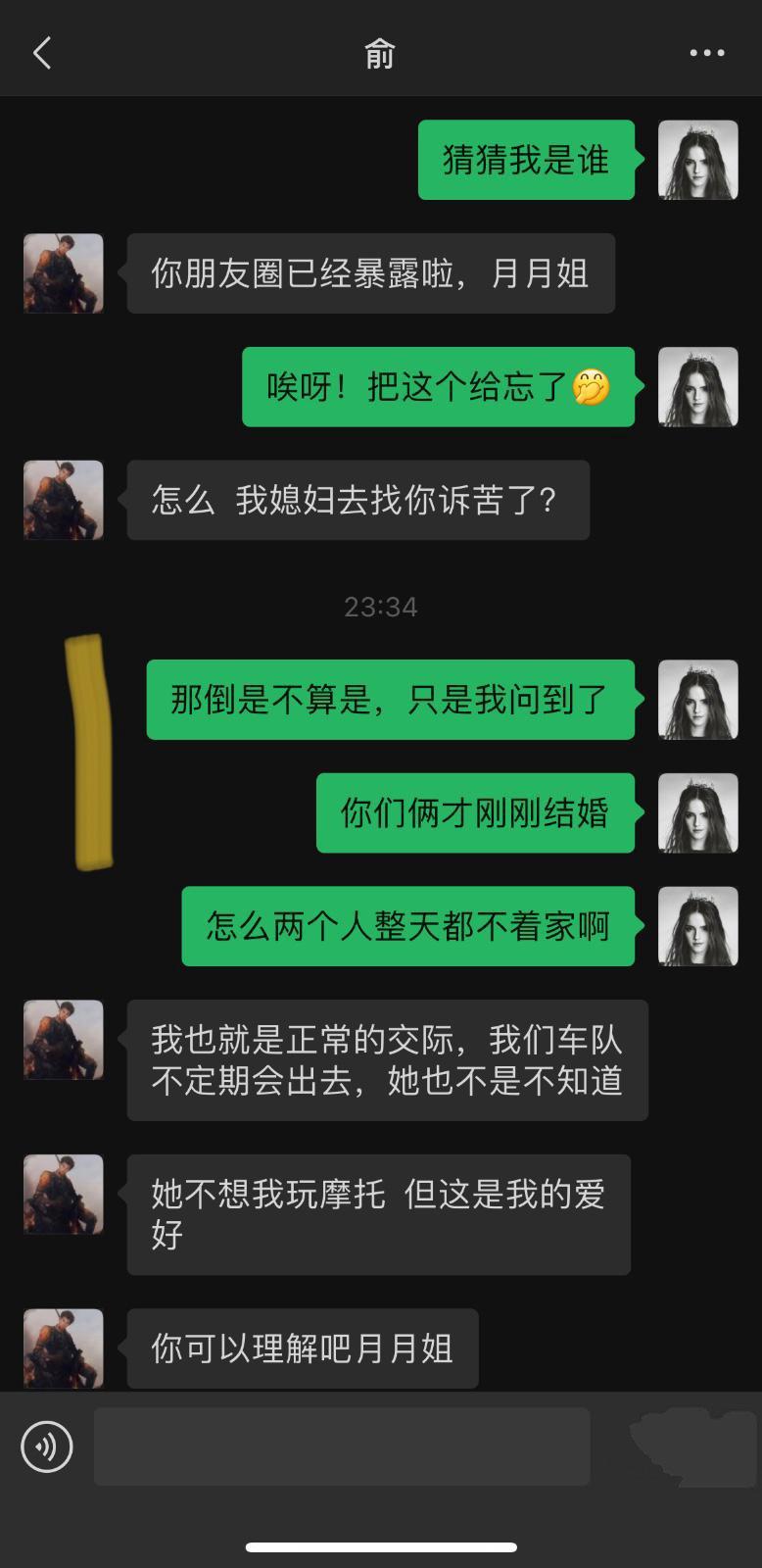Open my avatar next to 猜猜我是谁
The width and height of the screenshot is (762, 1568).
pyautogui.click(x=697, y=160)
